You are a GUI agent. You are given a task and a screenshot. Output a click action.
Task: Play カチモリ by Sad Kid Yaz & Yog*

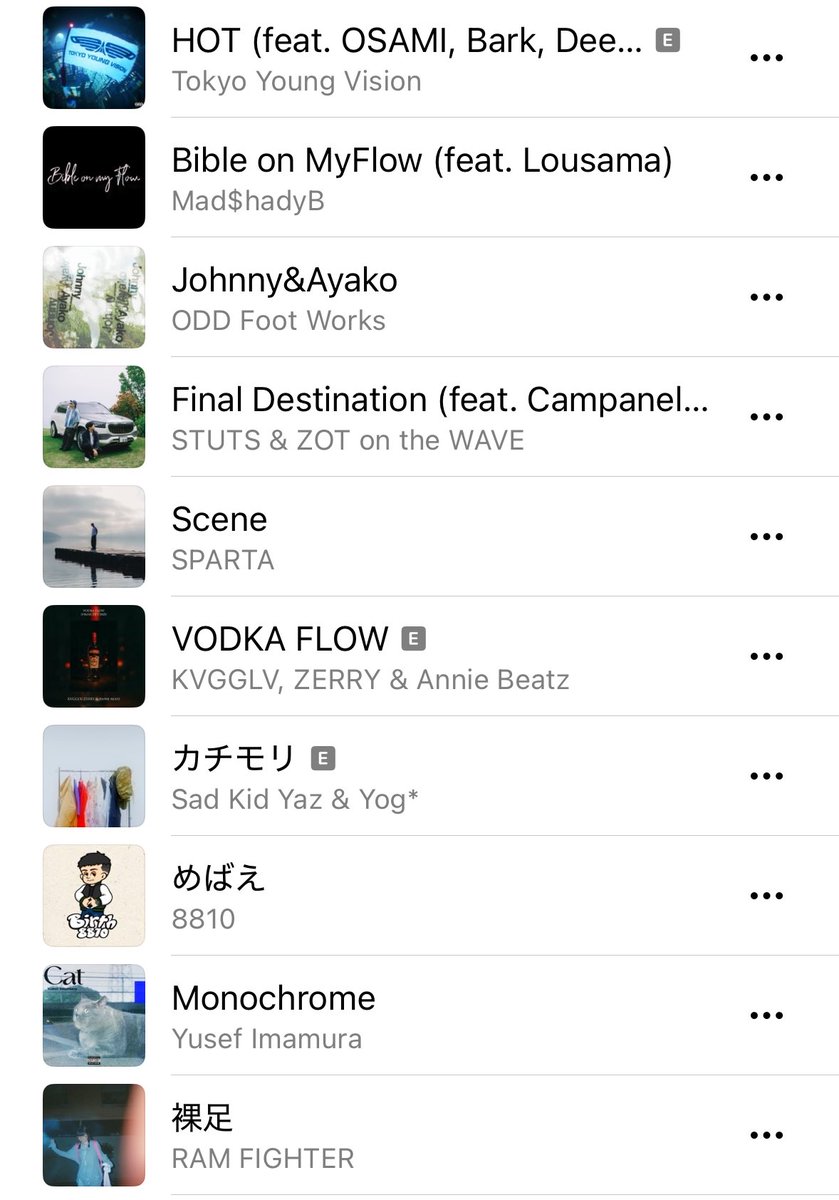[234, 759]
